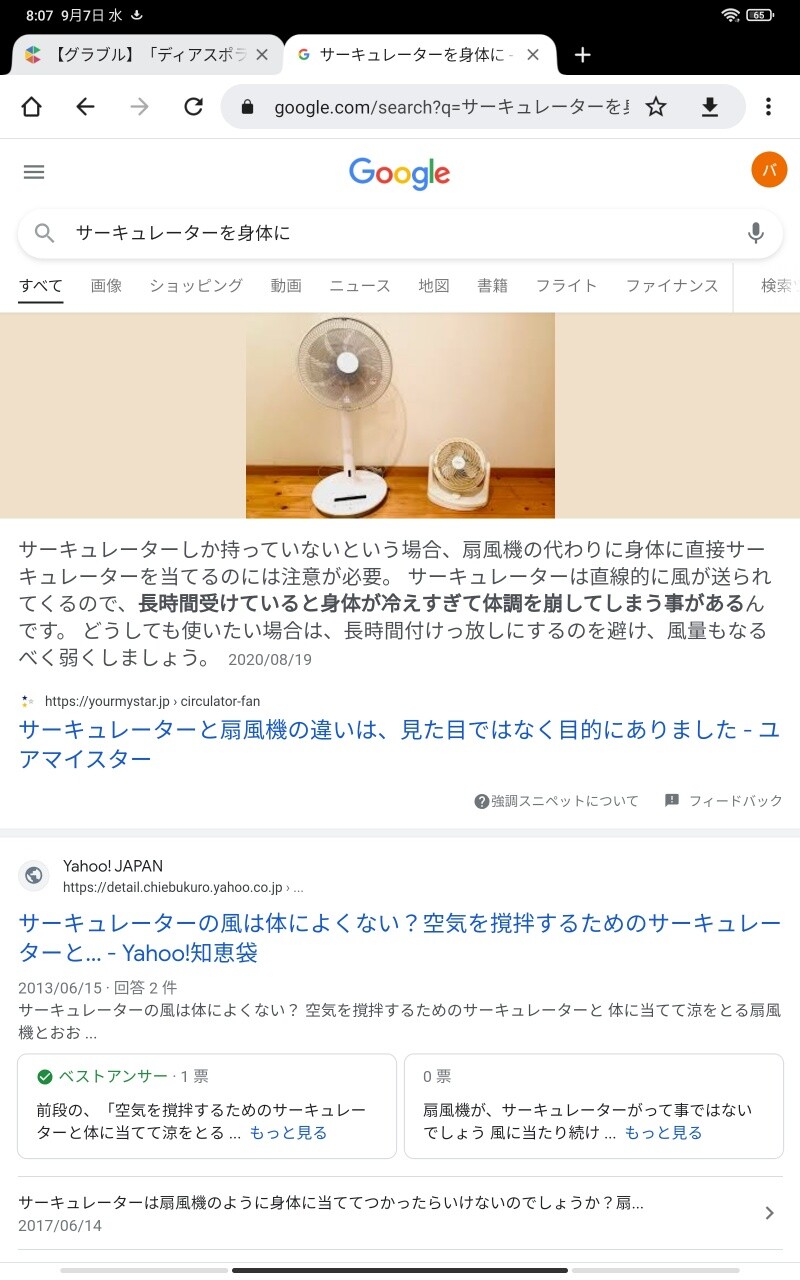This screenshot has width=800, height=1280.
Task: Reload the current page
Action: pyautogui.click(x=194, y=107)
